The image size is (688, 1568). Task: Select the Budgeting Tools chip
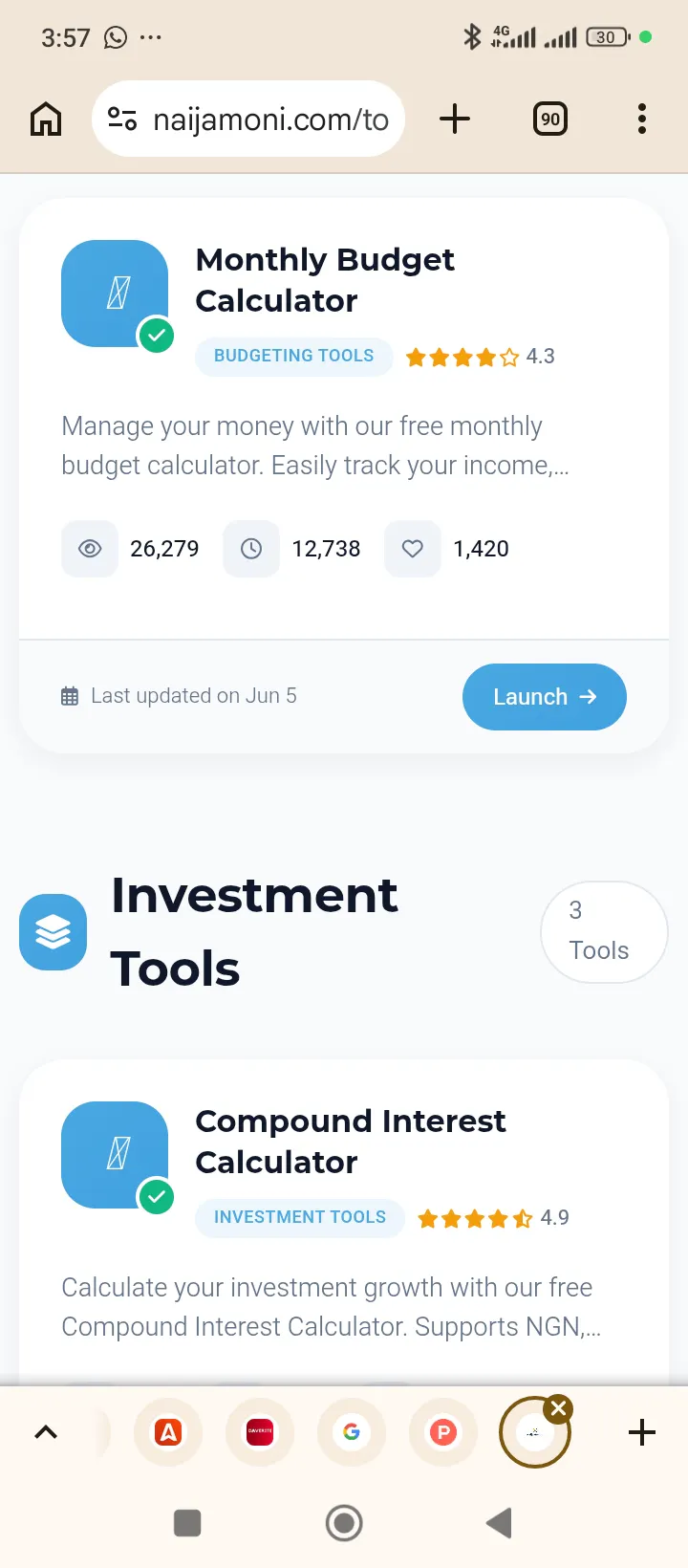294,356
